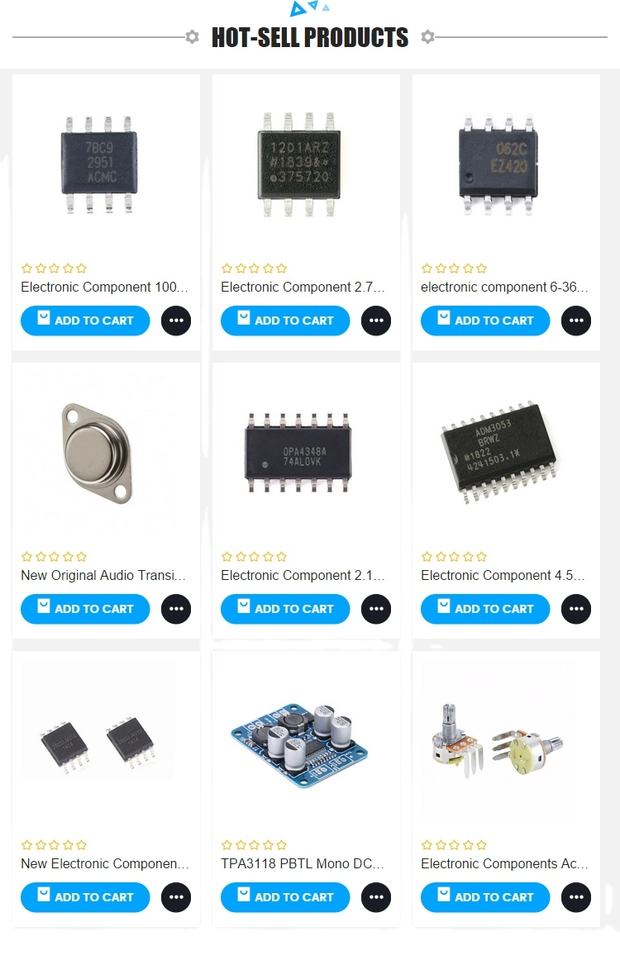Add electronic component 6-36... to cart
The height and width of the screenshot is (960, 620).
tap(485, 321)
